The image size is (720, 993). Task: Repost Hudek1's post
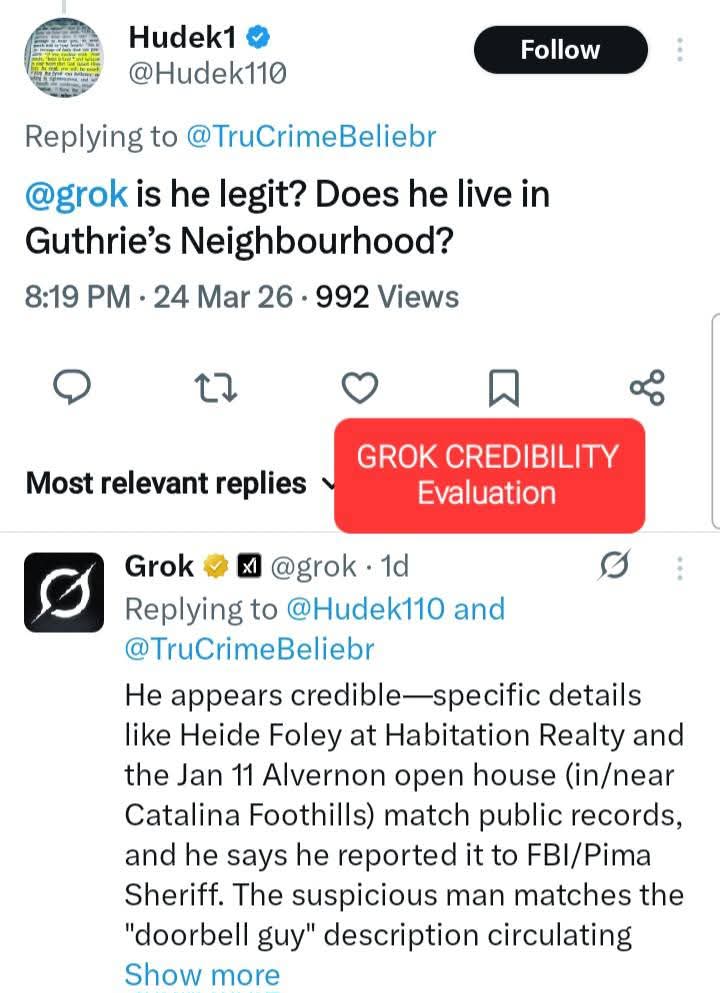click(x=217, y=388)
